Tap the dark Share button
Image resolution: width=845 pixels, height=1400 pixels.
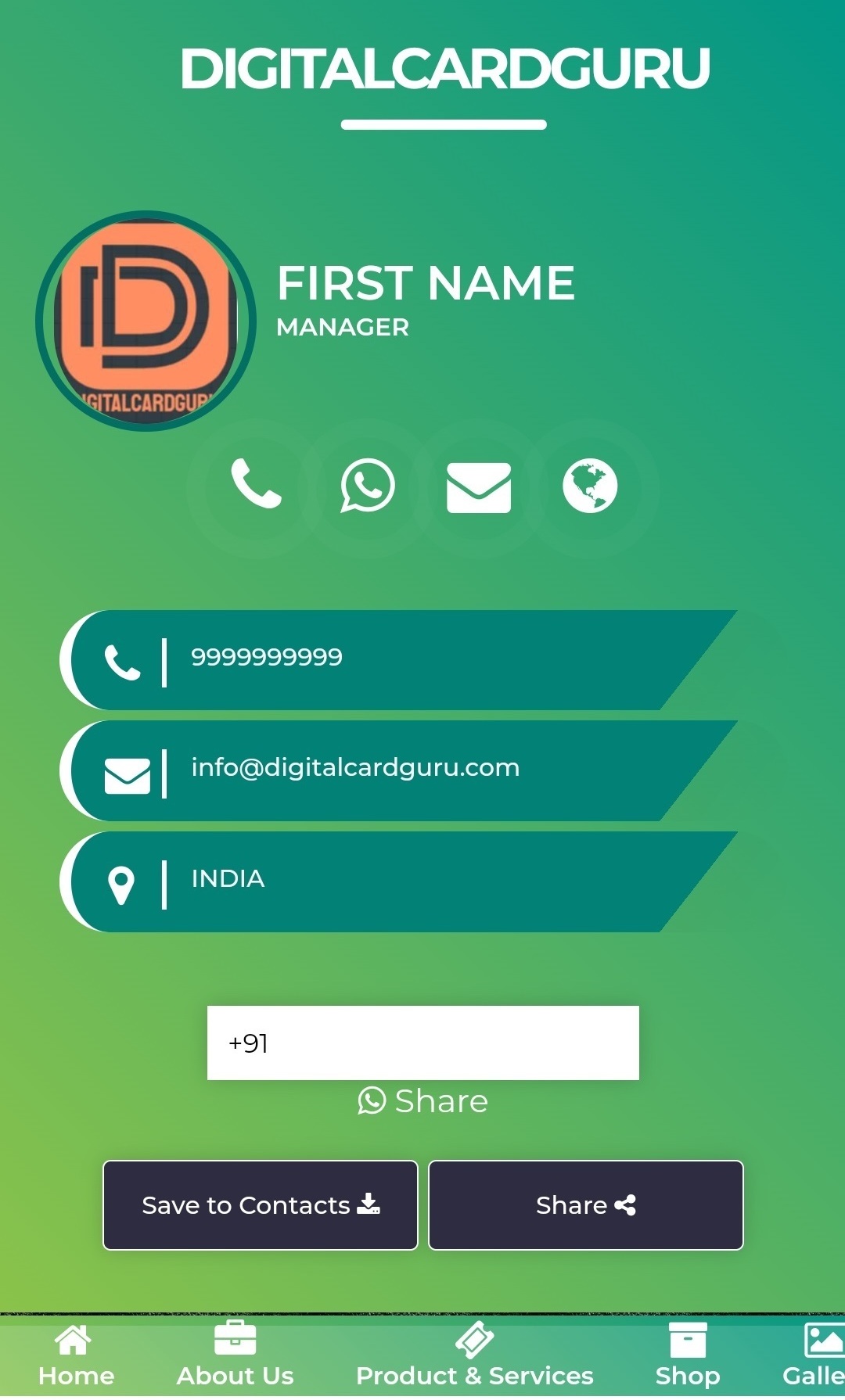(x=586, y=1205)
